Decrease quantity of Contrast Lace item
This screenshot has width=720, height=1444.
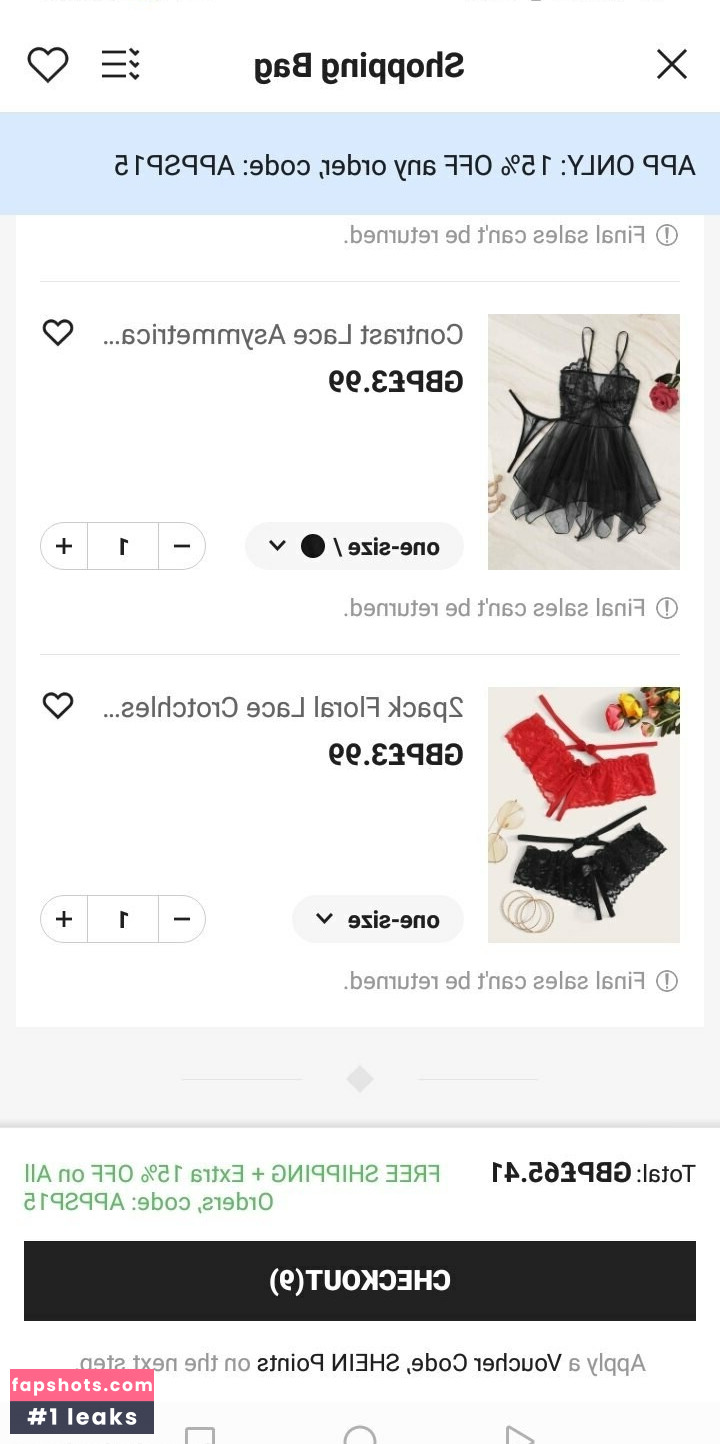181,546
